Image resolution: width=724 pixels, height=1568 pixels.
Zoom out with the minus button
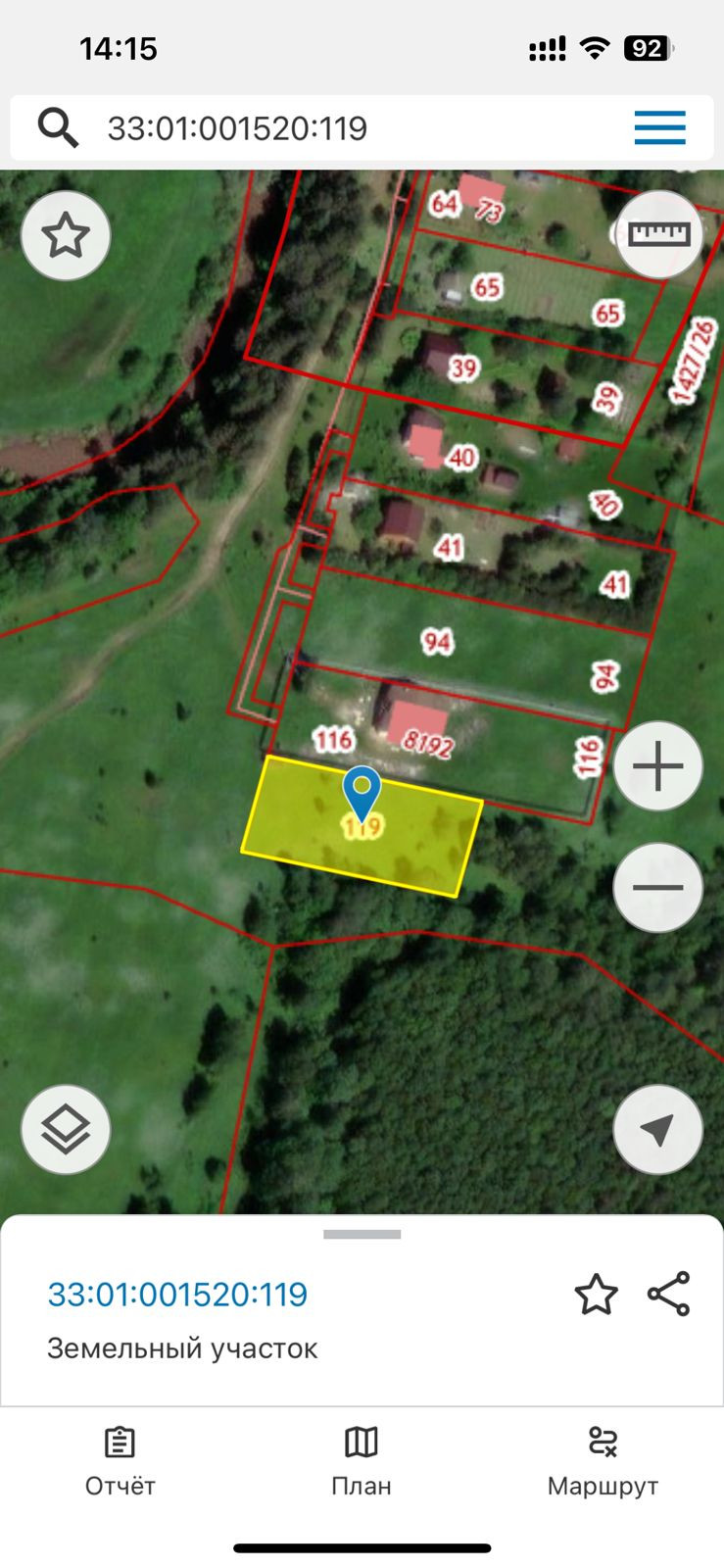[658, 888]
